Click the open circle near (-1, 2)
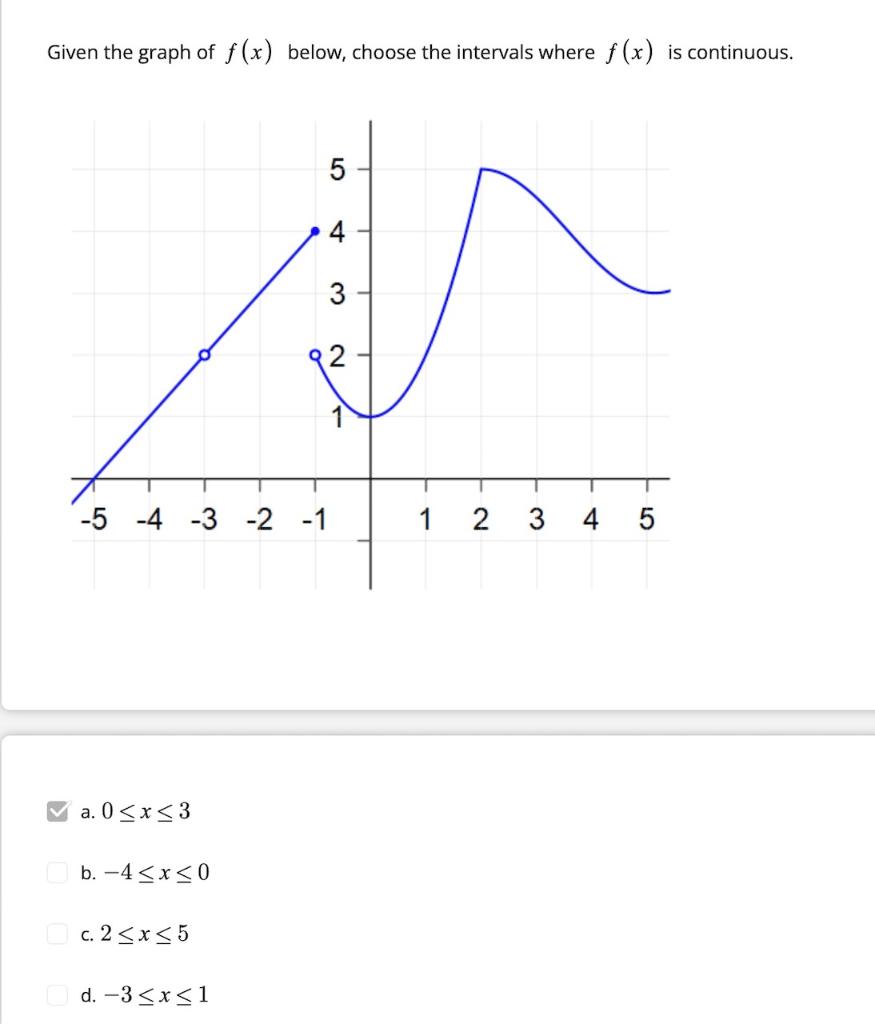This screenshot has height=1024, width=875. pos(314,354)
